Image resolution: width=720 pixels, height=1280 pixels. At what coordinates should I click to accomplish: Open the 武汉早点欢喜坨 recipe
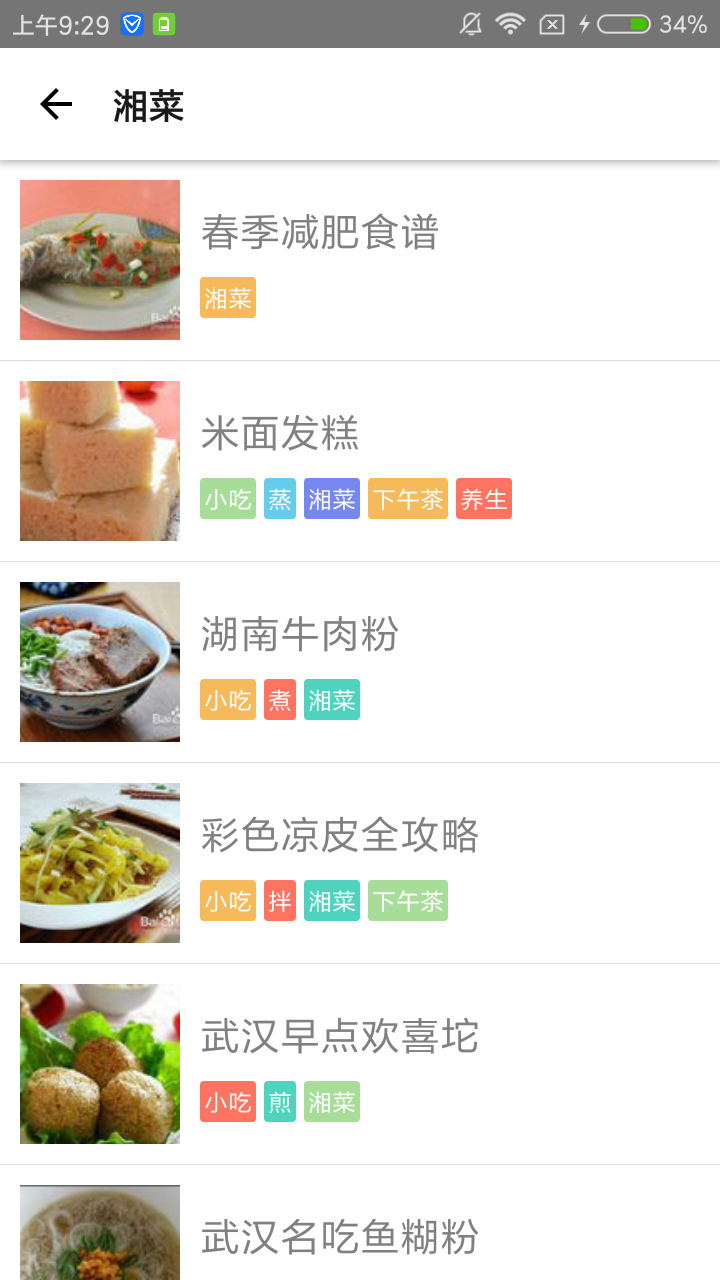coord(340,1036)
